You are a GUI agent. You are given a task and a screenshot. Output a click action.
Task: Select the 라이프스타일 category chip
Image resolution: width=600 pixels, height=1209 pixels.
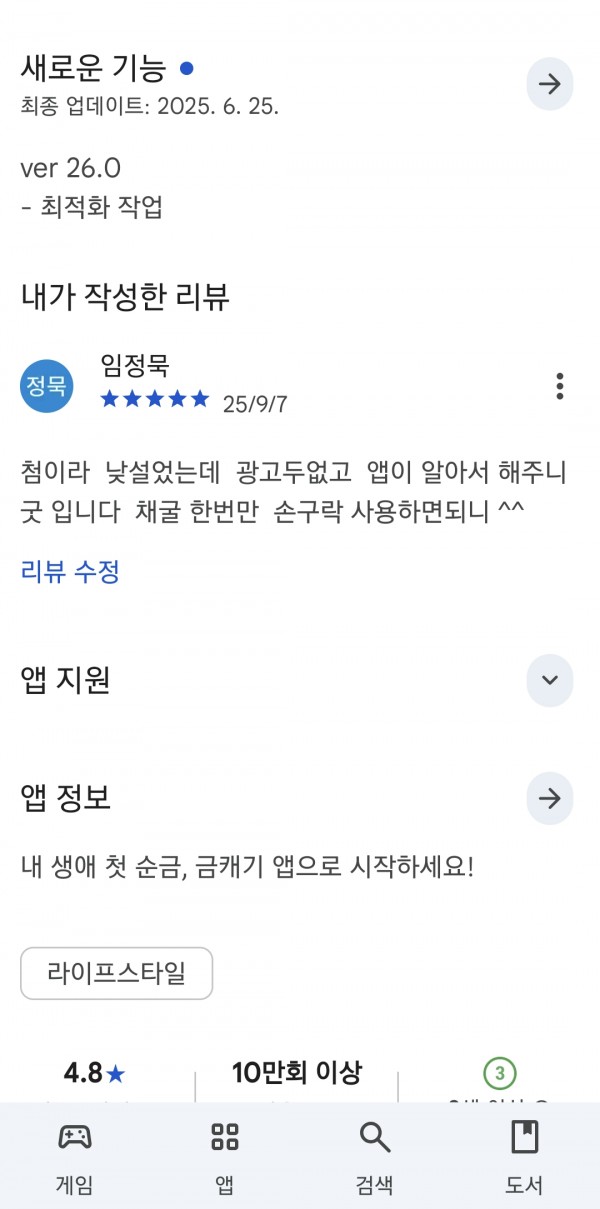tap(117, 973)
